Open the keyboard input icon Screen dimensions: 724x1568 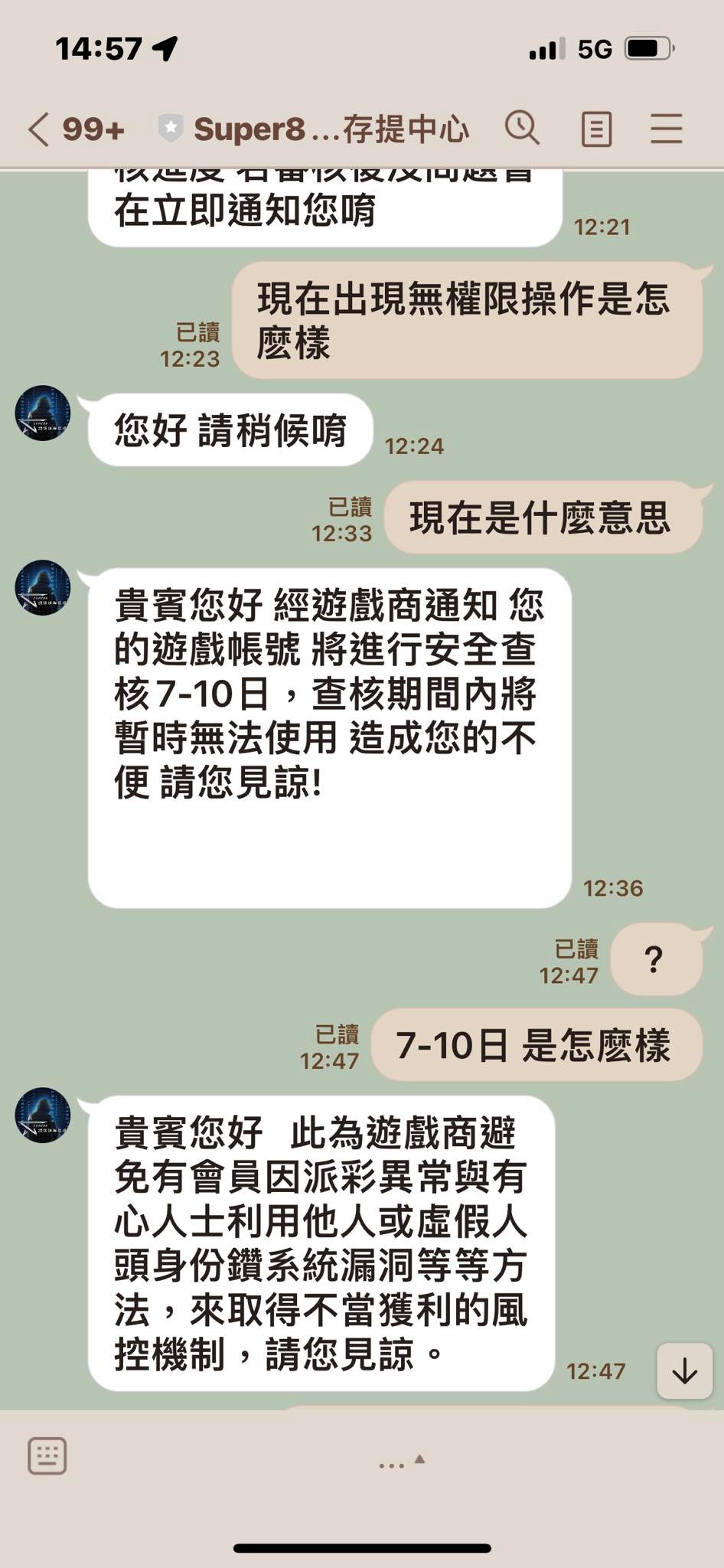[x=47, y=1455]
